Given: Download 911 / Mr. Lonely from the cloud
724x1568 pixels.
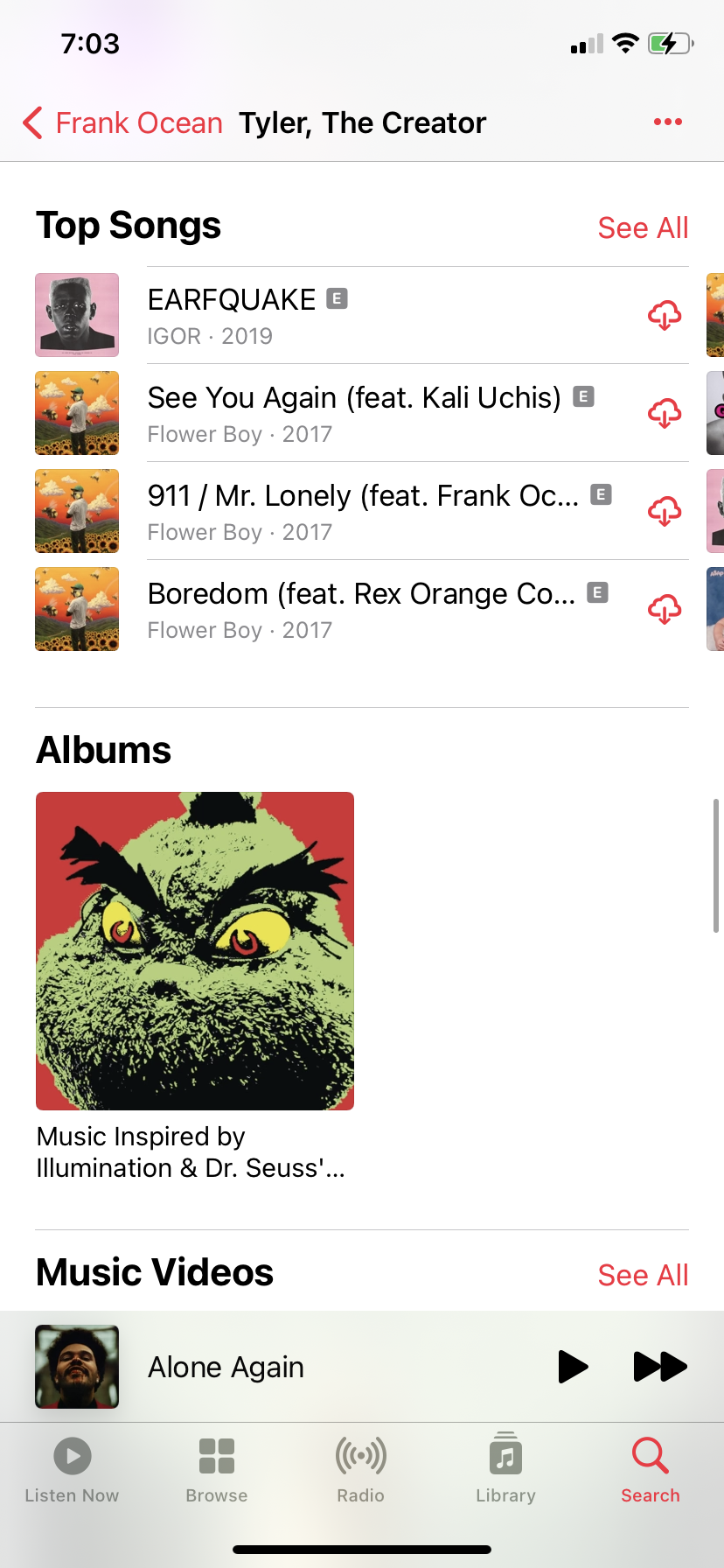Looking at the screenshot, I should click(x=665, y=511).
